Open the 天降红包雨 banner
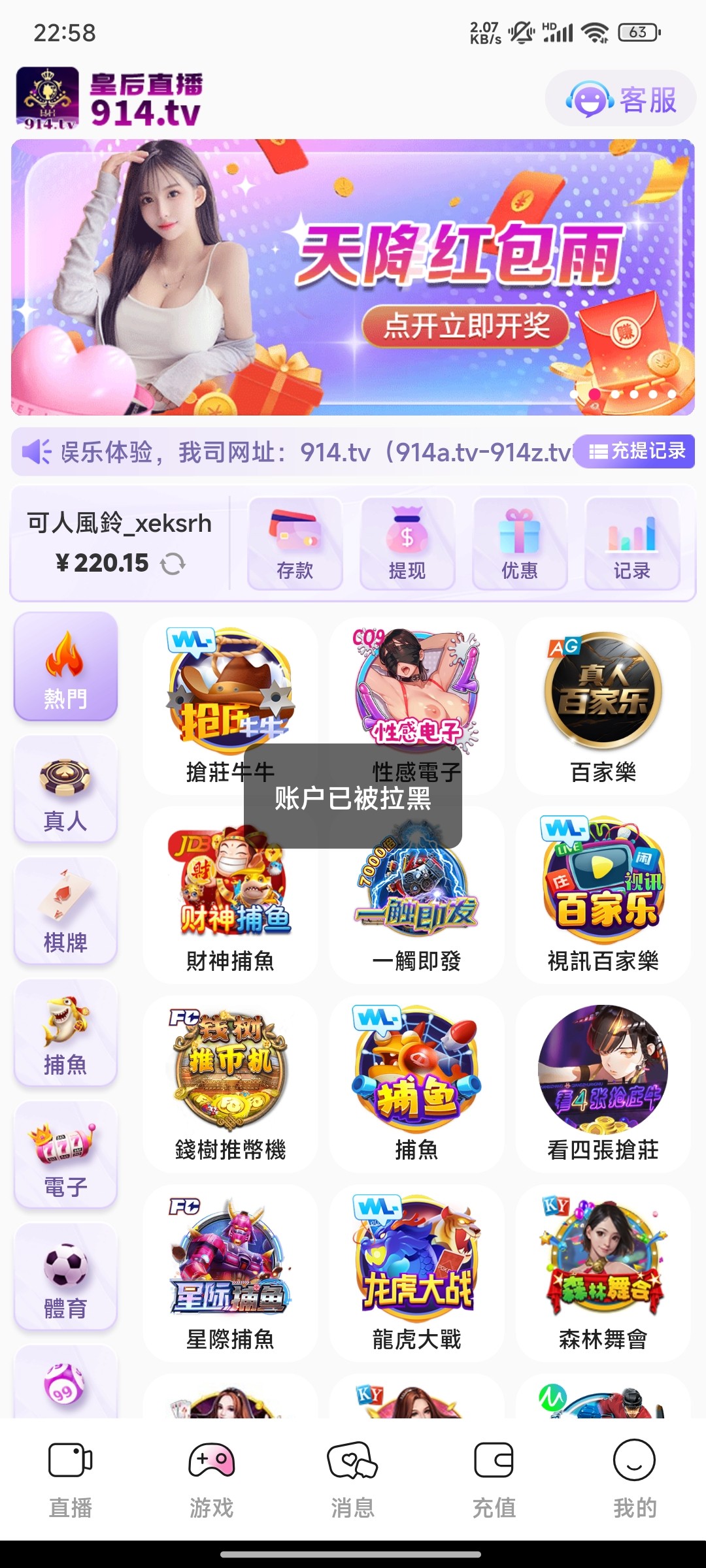This screenshot has height=1568, width=706. click(353, 278)
